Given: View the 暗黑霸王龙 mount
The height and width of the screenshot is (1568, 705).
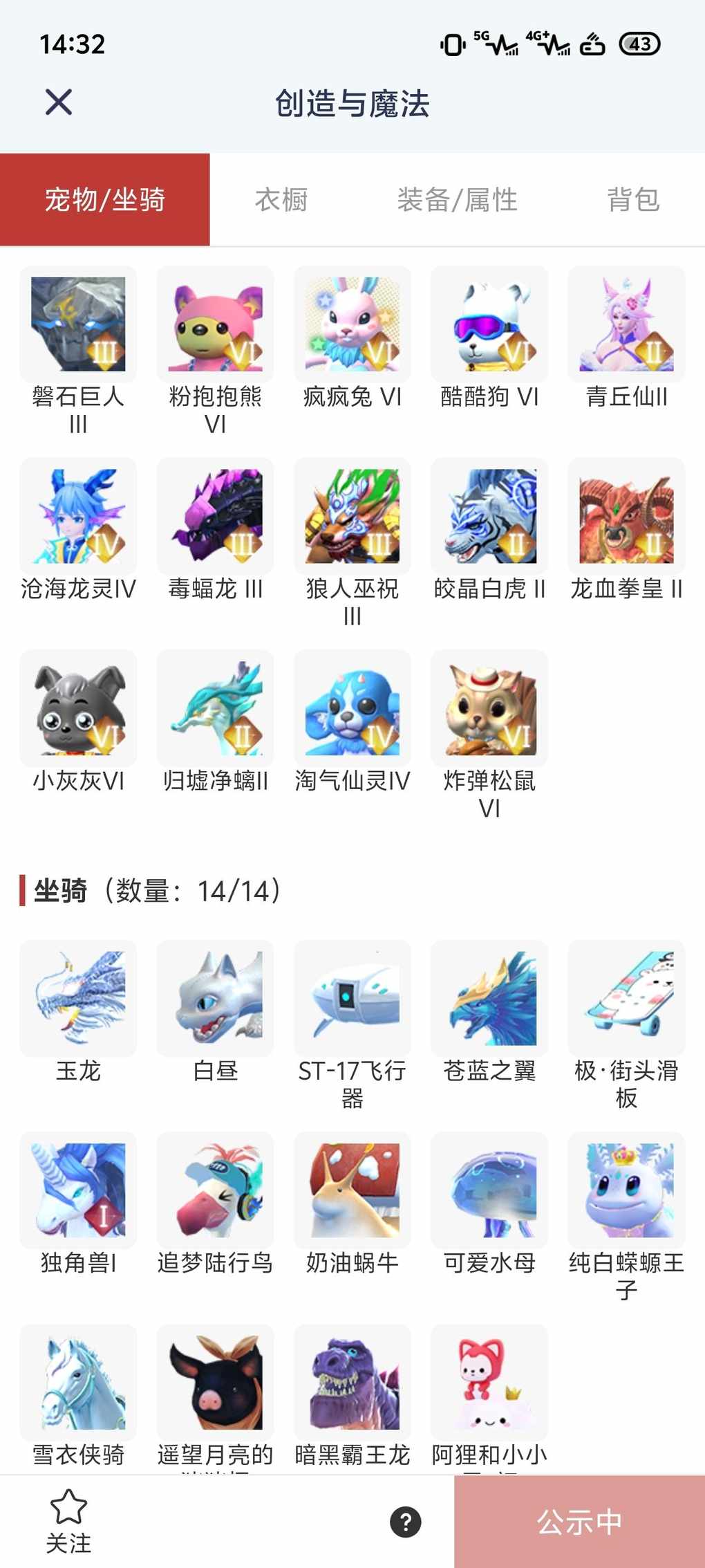Looking at the screenshot, I should (352, 1382).
